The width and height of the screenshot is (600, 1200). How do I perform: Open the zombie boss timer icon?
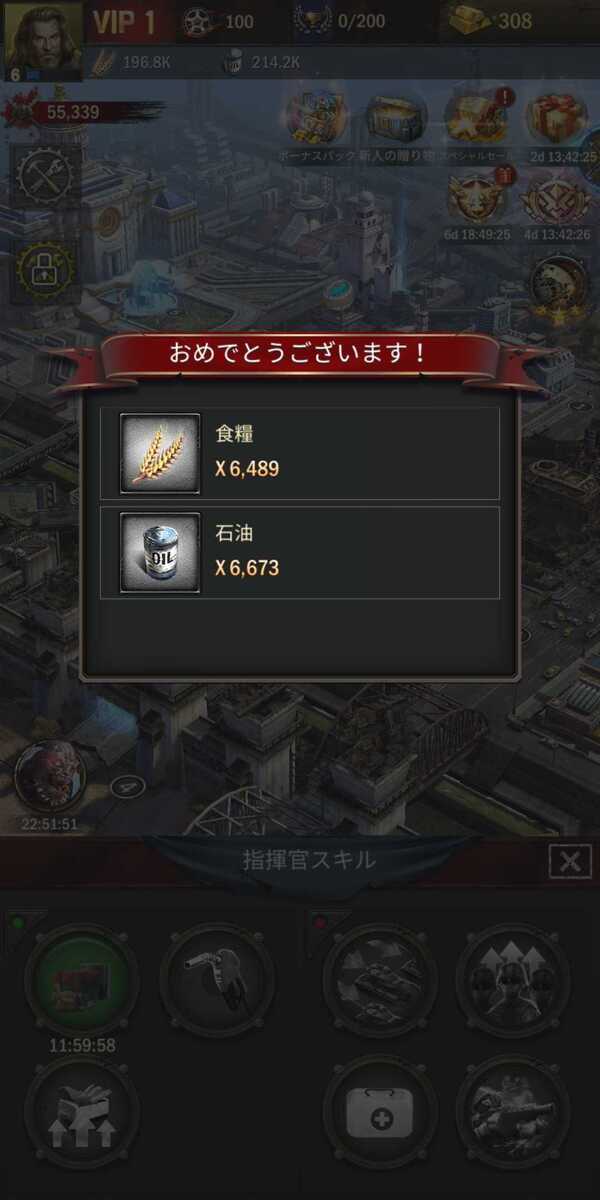click(x=50, y=777)
